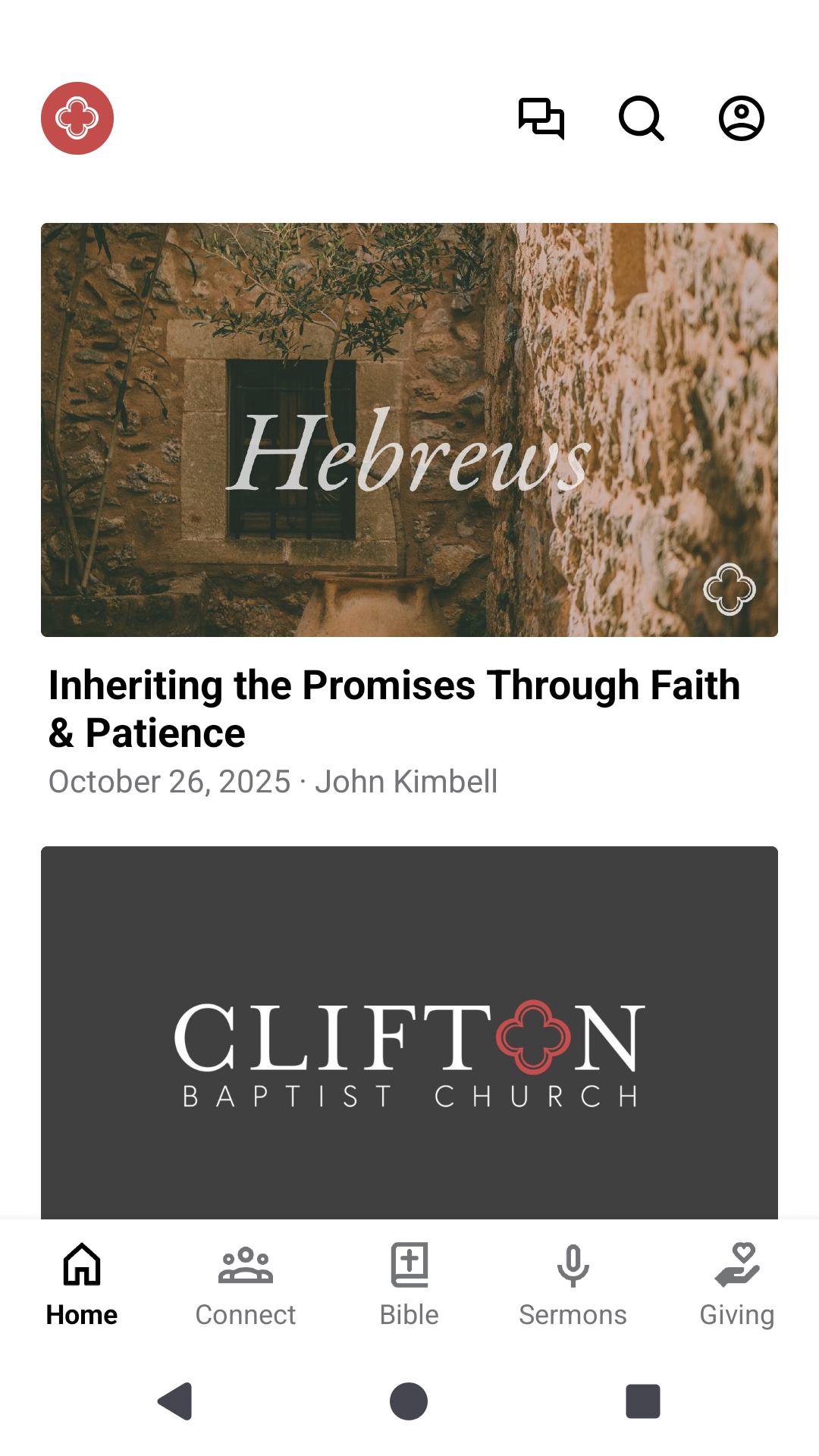Open the user profile icon

click(741, 118)
